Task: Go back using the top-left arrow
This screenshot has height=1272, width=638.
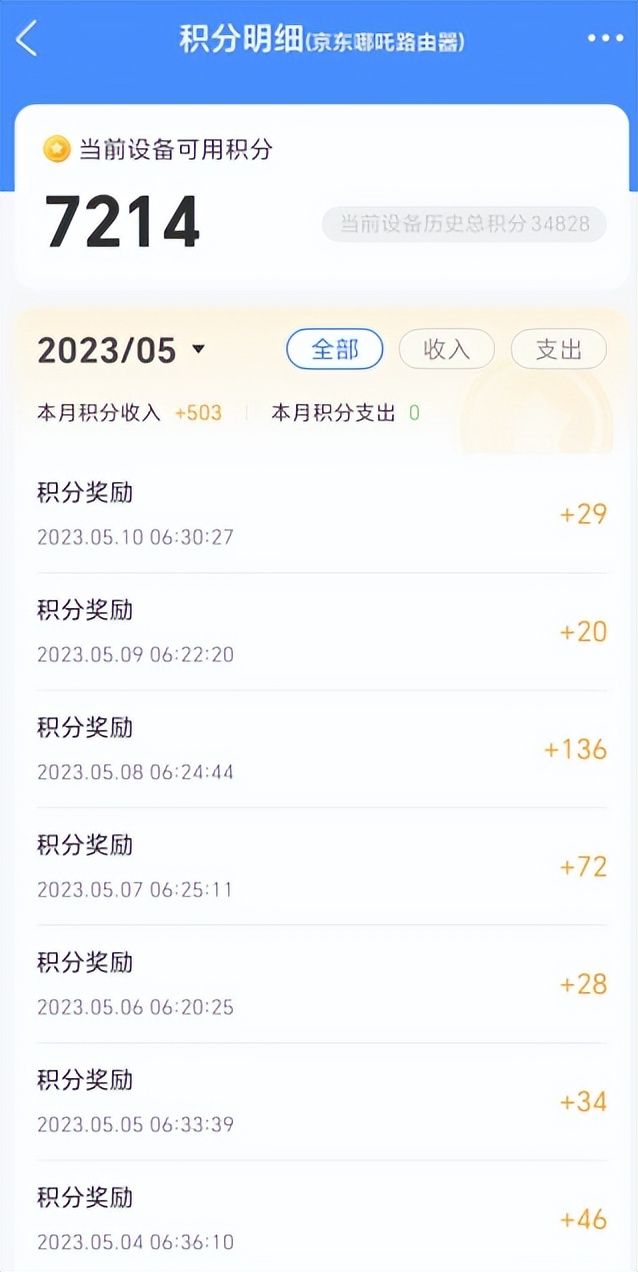Action: point(27,39)
